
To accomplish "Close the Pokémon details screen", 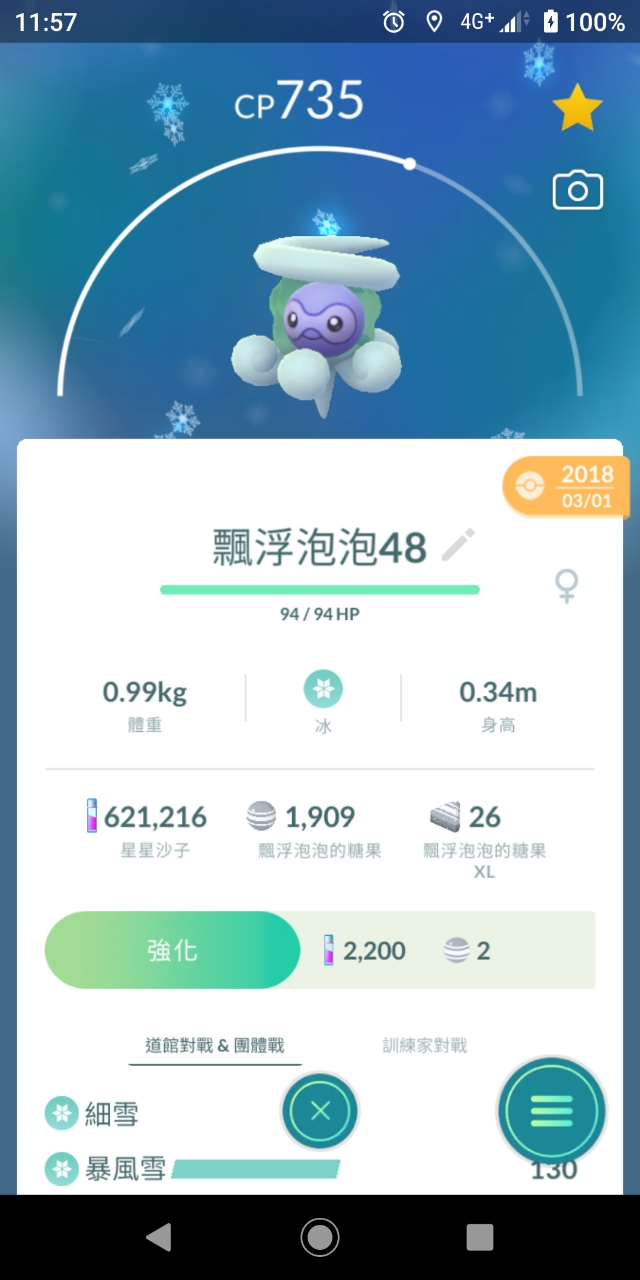I will click(320, 1111).
